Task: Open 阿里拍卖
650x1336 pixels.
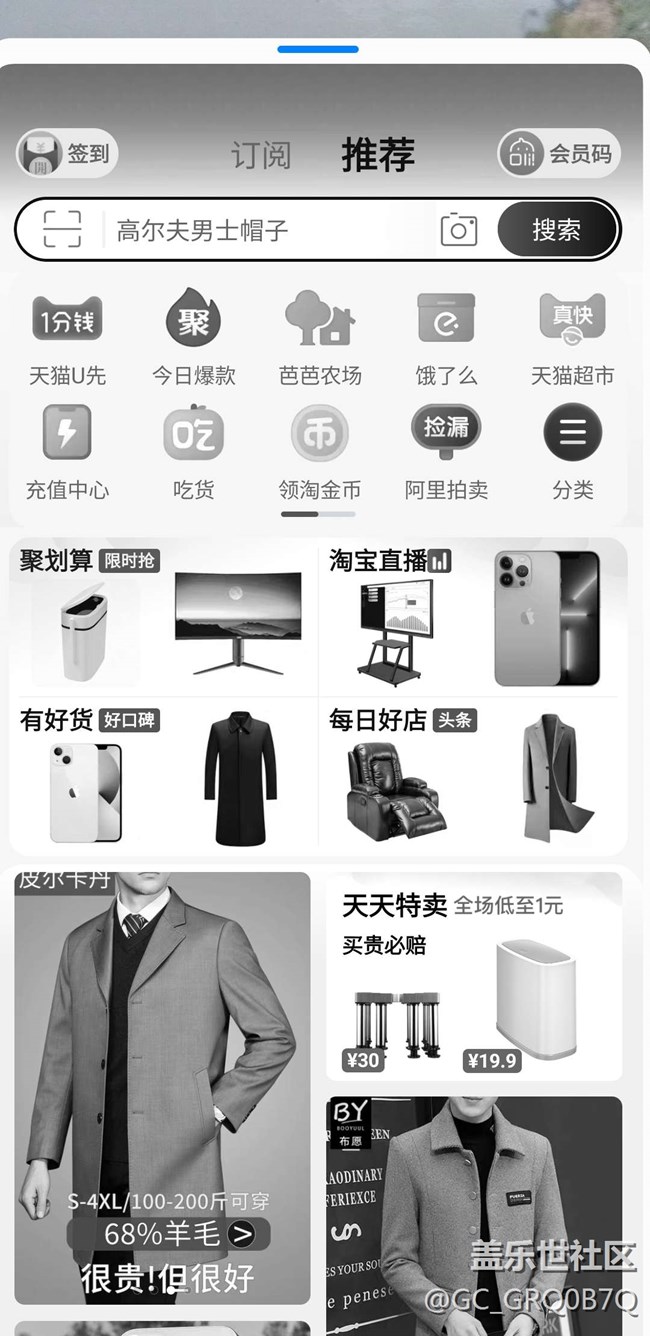Action: pyautogui.click(x=446, y=452)
